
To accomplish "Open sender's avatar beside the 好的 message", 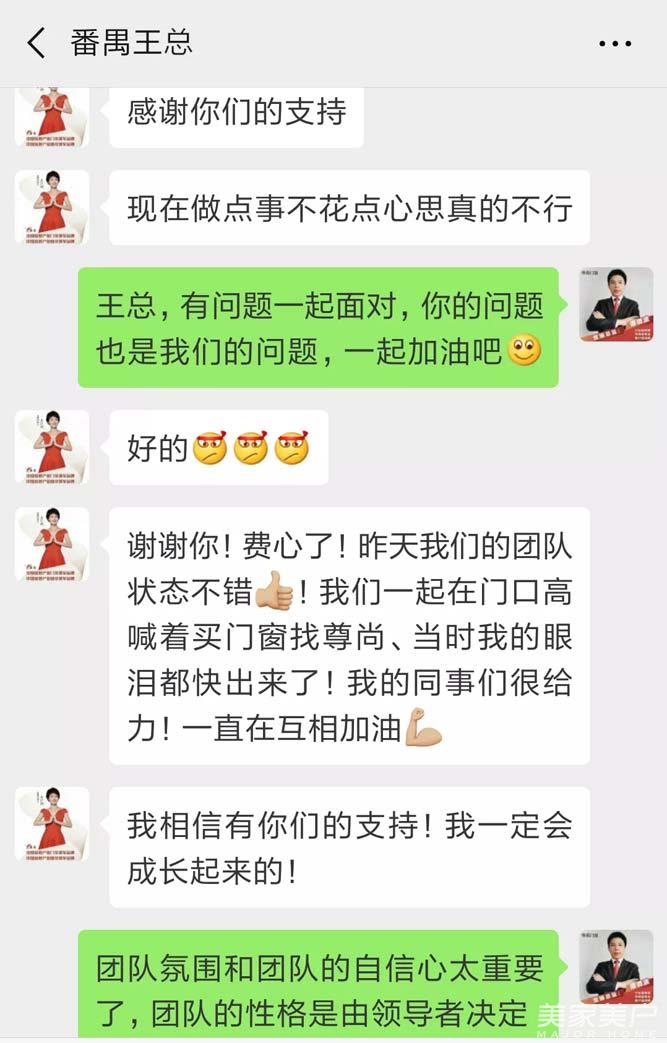I will point(52,447).
